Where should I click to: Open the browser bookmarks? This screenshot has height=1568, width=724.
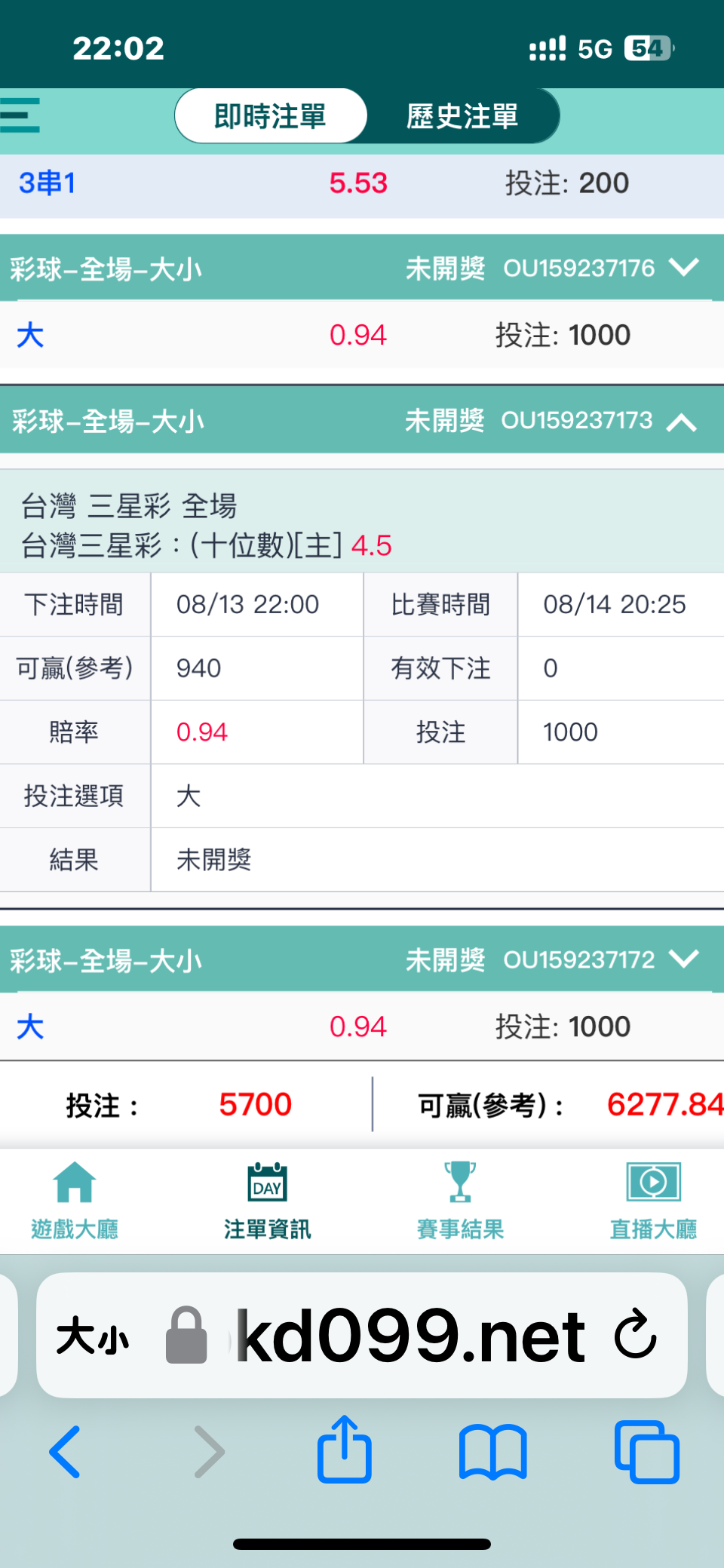(x=493, y=1452)
